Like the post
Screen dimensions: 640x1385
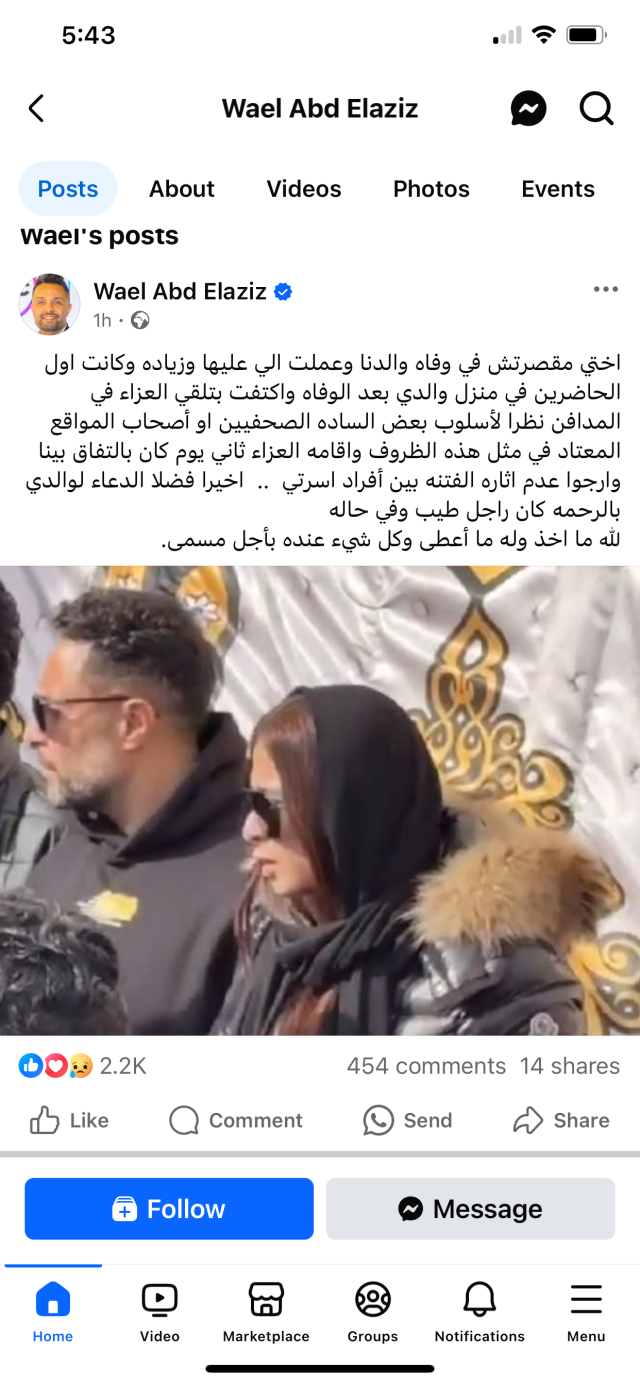pos(69,1120)
